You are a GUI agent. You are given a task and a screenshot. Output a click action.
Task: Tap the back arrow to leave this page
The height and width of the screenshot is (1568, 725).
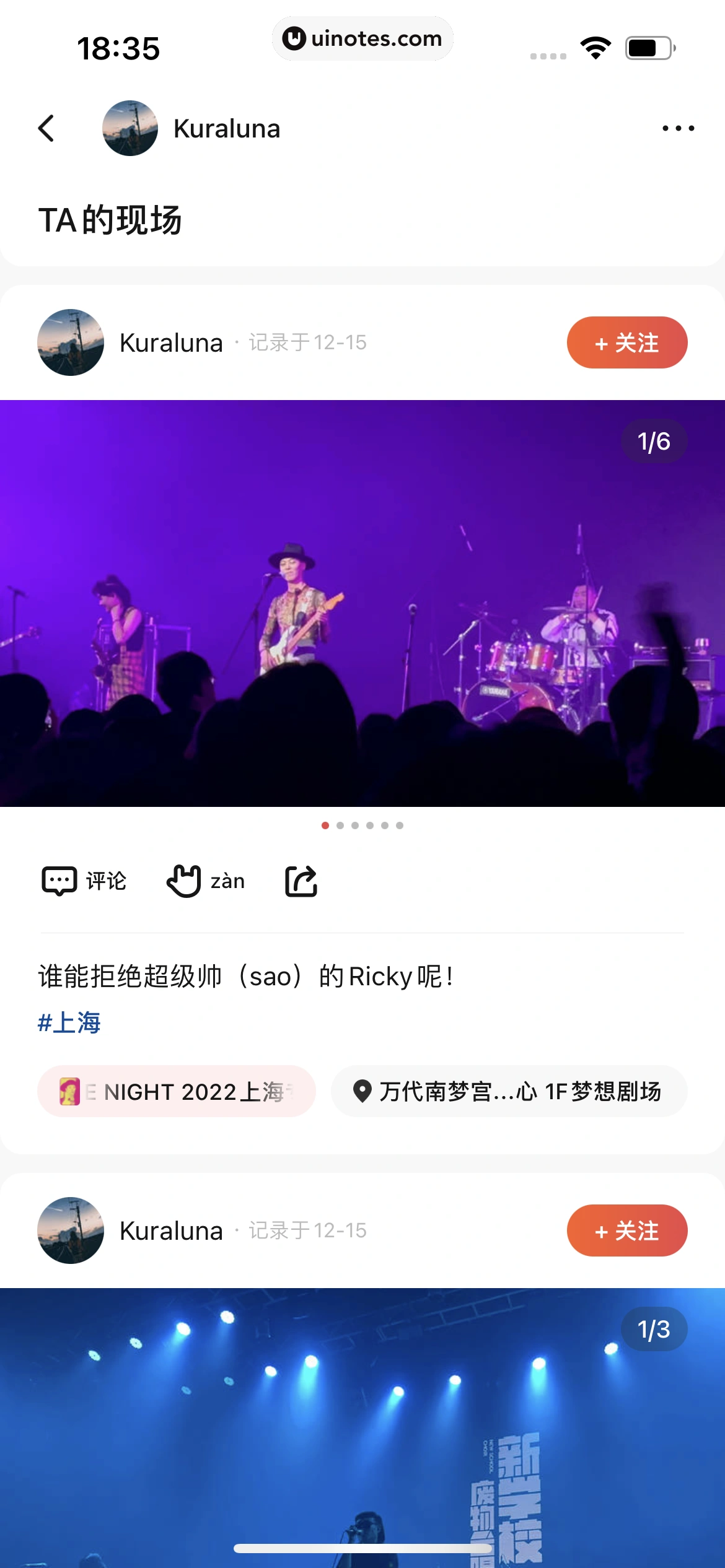click(x=46, y=128)
